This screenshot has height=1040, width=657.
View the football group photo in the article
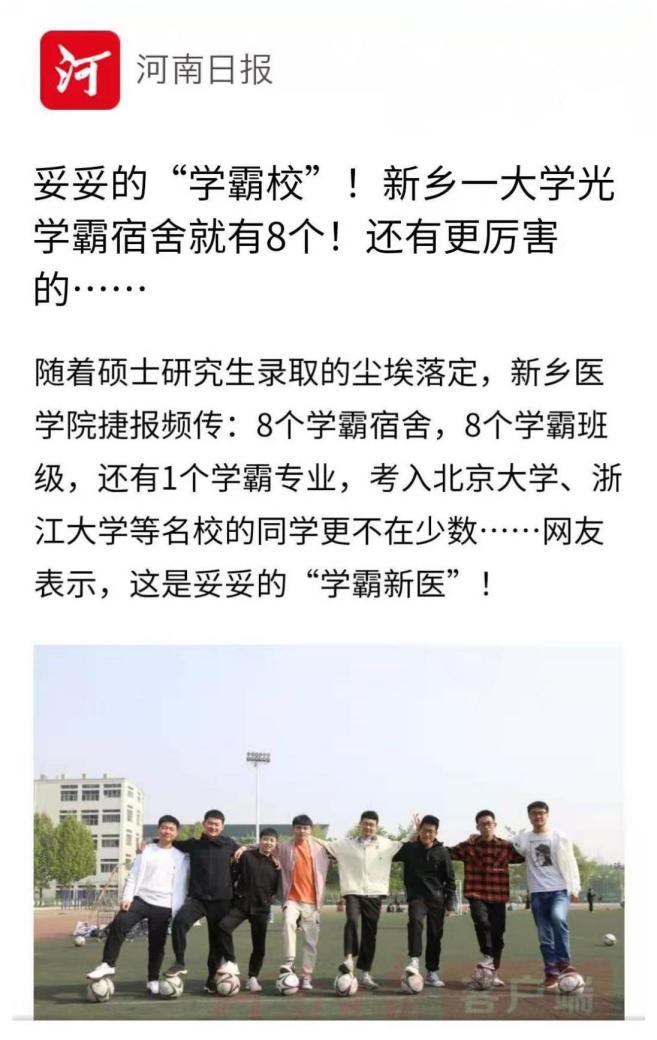click(328, 830)
